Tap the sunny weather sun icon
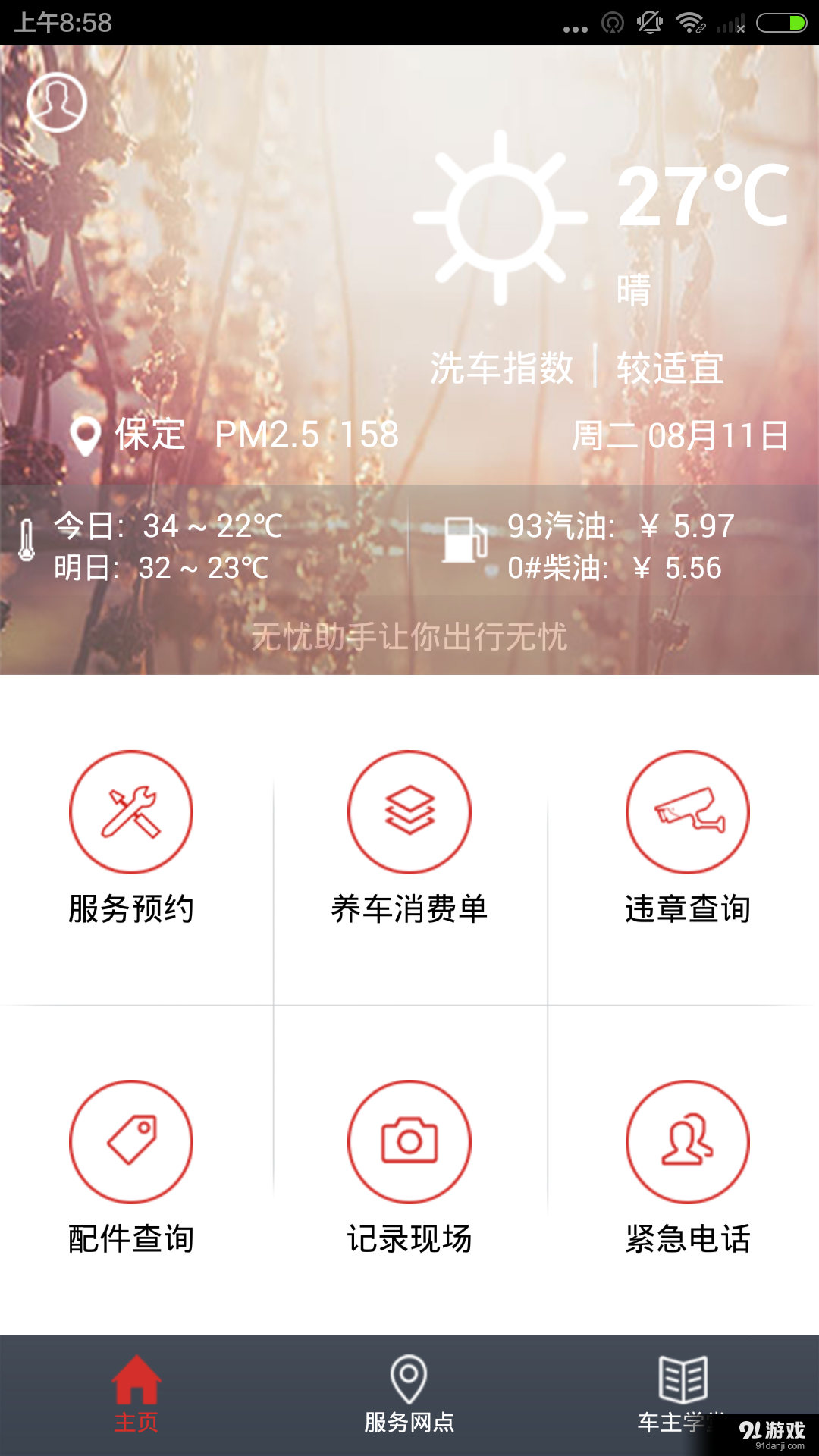This screenshot has width=819, height=1456. (x=499, y=218)
